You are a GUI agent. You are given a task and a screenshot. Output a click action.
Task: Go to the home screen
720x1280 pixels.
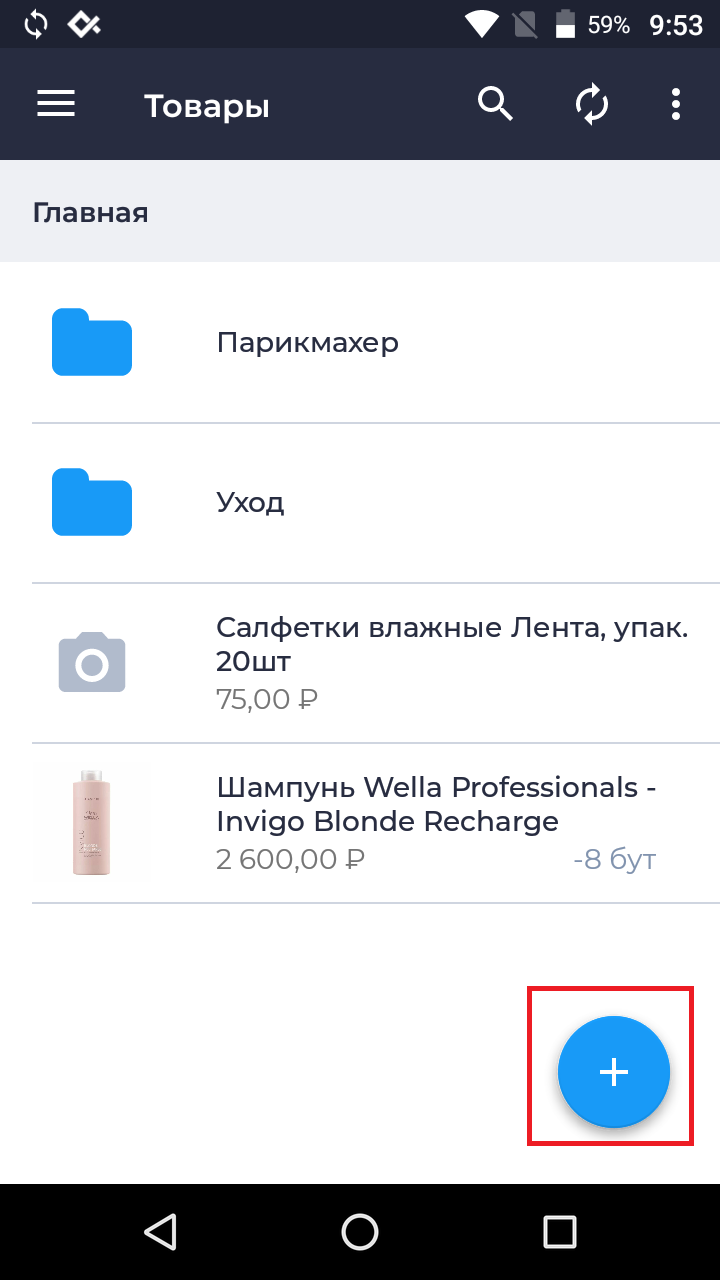point(360,1232)
